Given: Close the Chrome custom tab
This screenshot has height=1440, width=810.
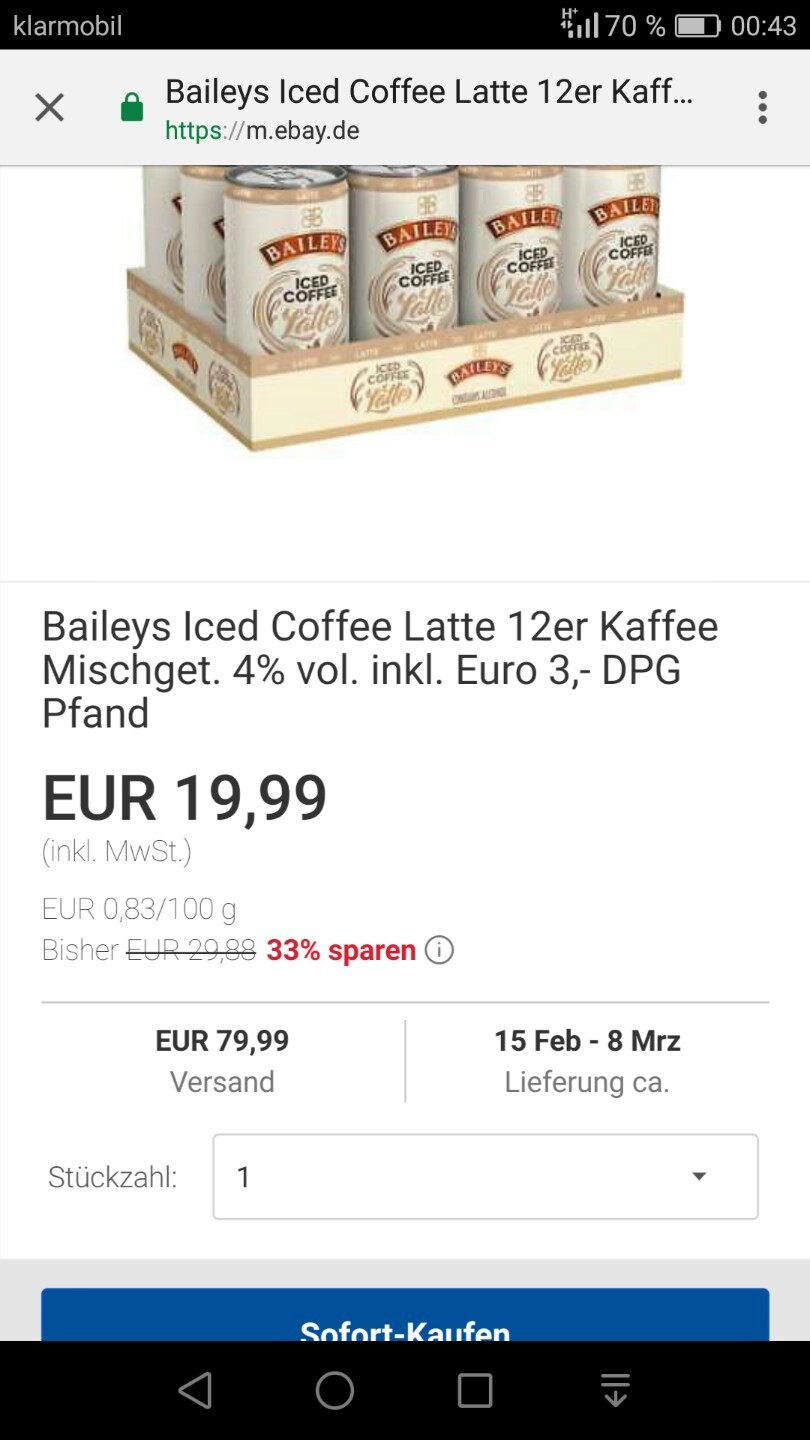Looking at the screenshot, I should 49,107.
